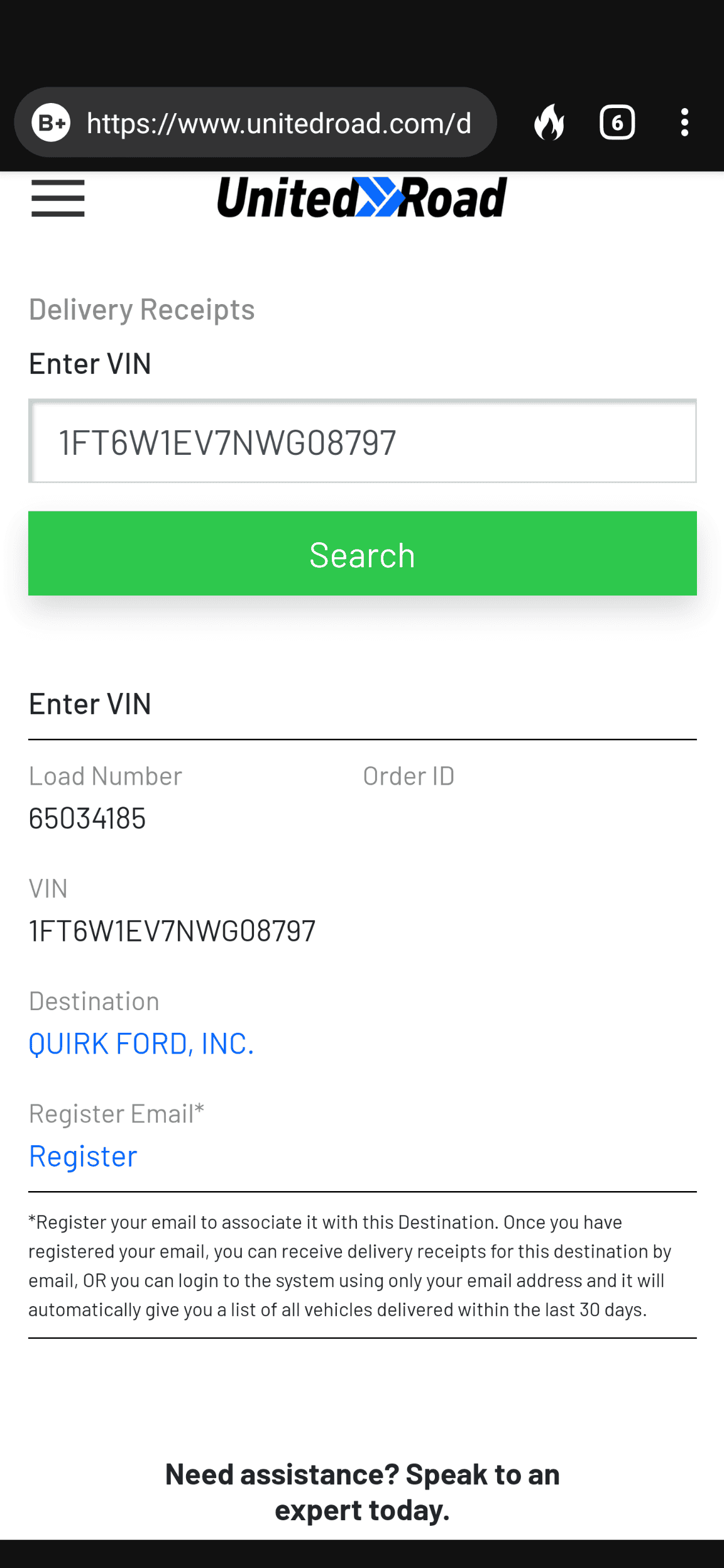Open the hamburger navigation menu
The height and width of the screenshot is (1568, 724).
pos(58,199)
